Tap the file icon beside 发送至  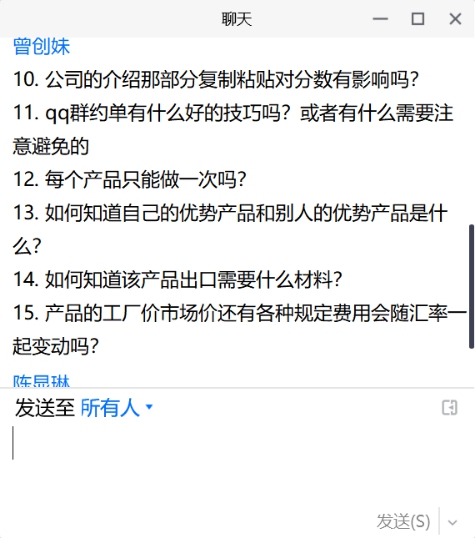[450, 408]
